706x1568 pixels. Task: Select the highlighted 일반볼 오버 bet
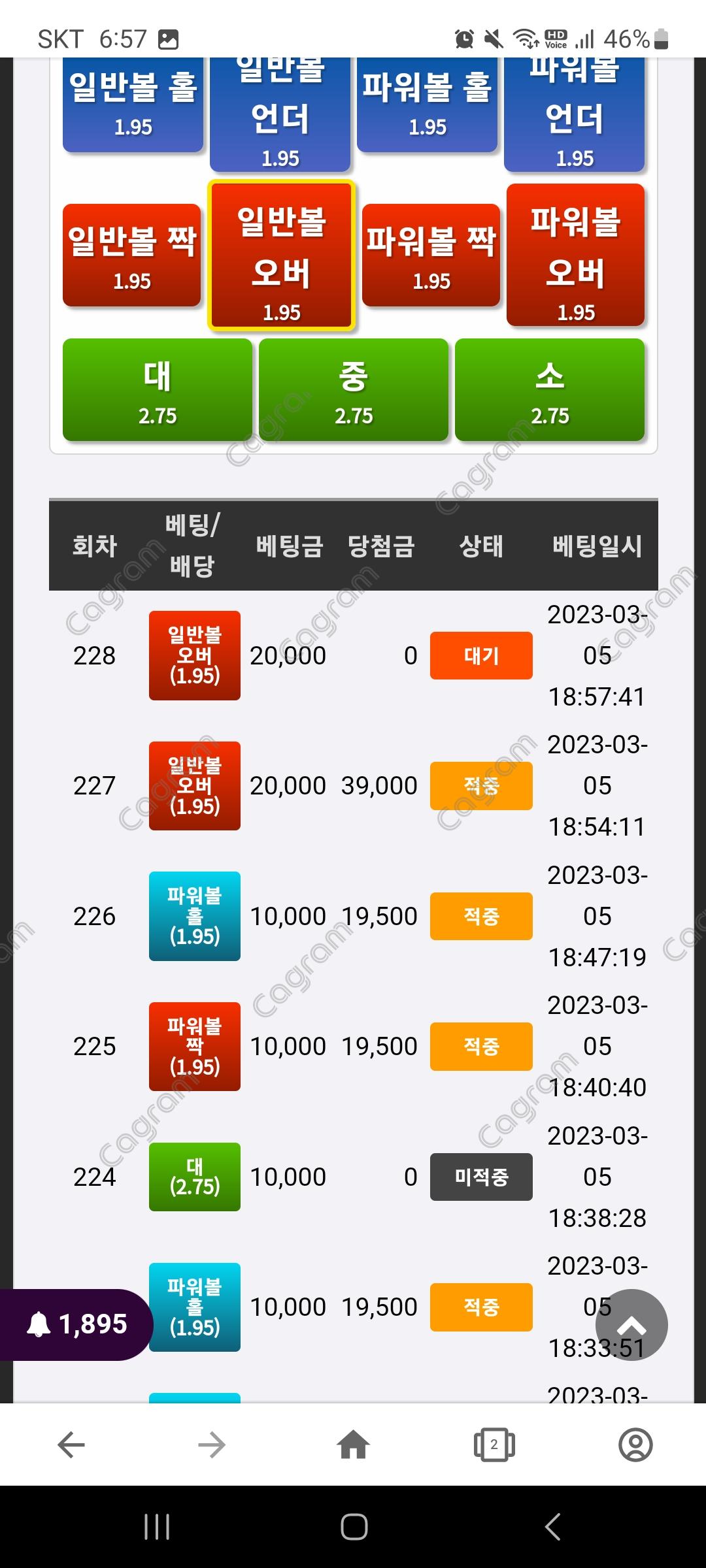pos(281,255)
